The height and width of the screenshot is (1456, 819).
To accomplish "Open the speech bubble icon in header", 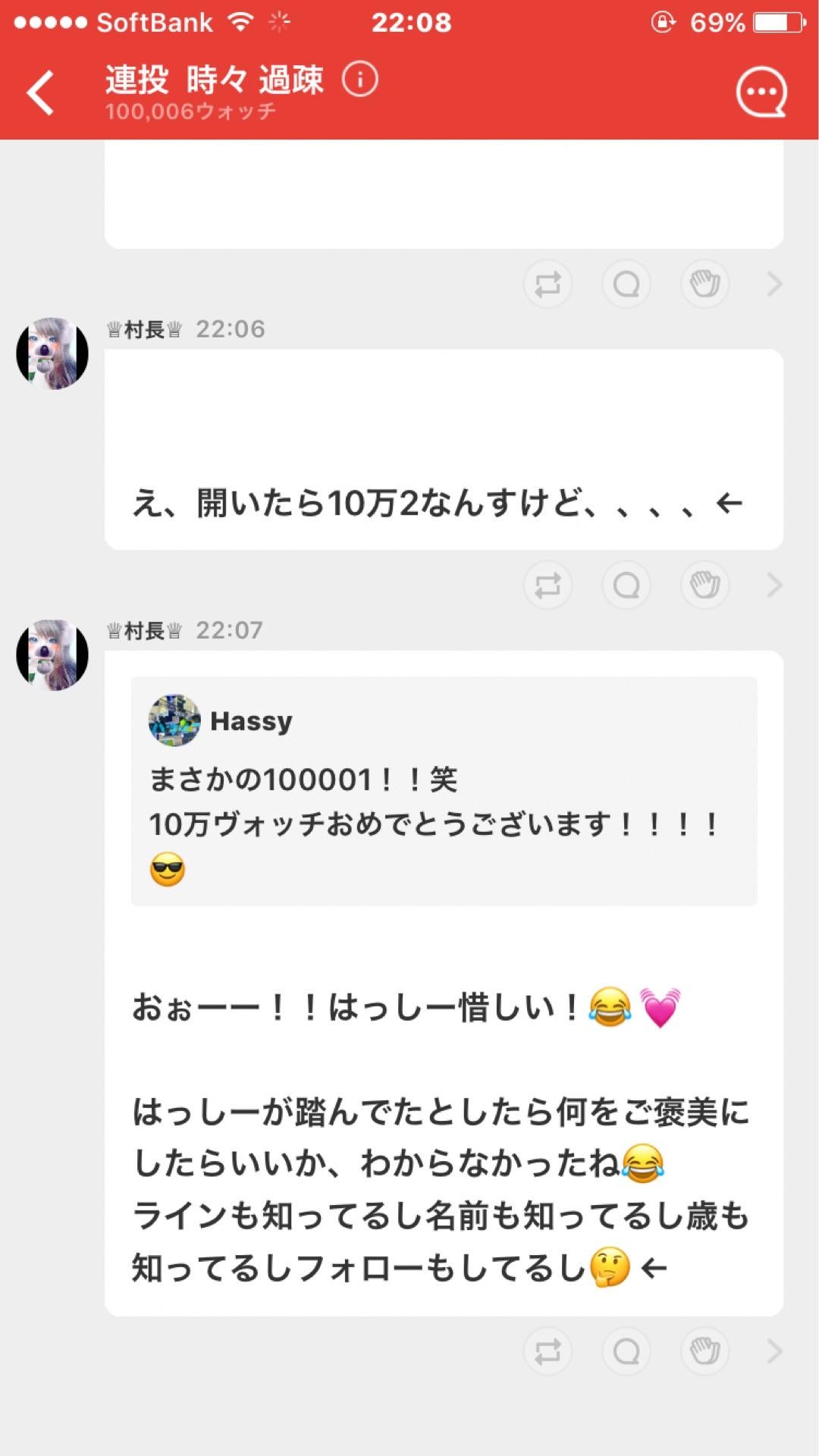I will tap(761, 93).
